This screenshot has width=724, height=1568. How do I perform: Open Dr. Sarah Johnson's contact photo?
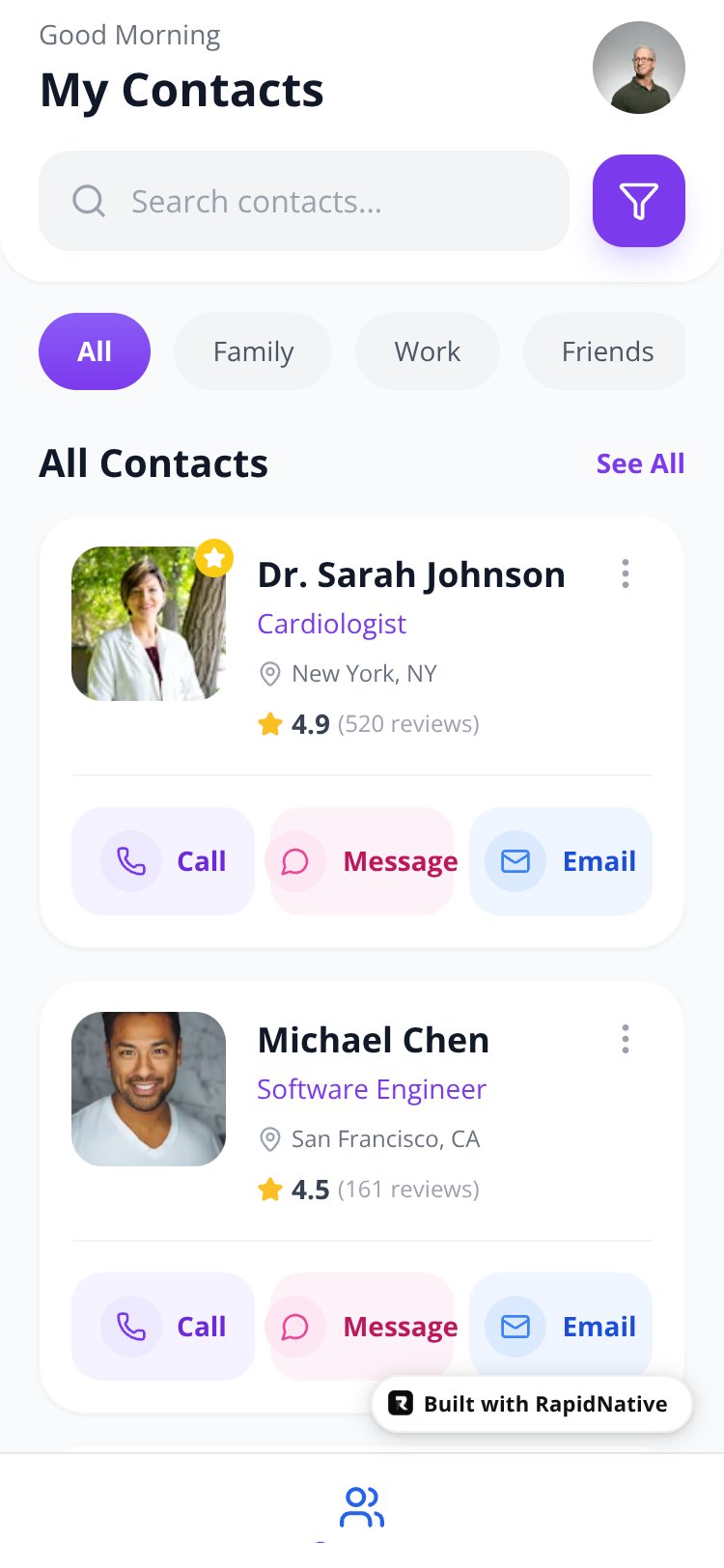point(149,624)
